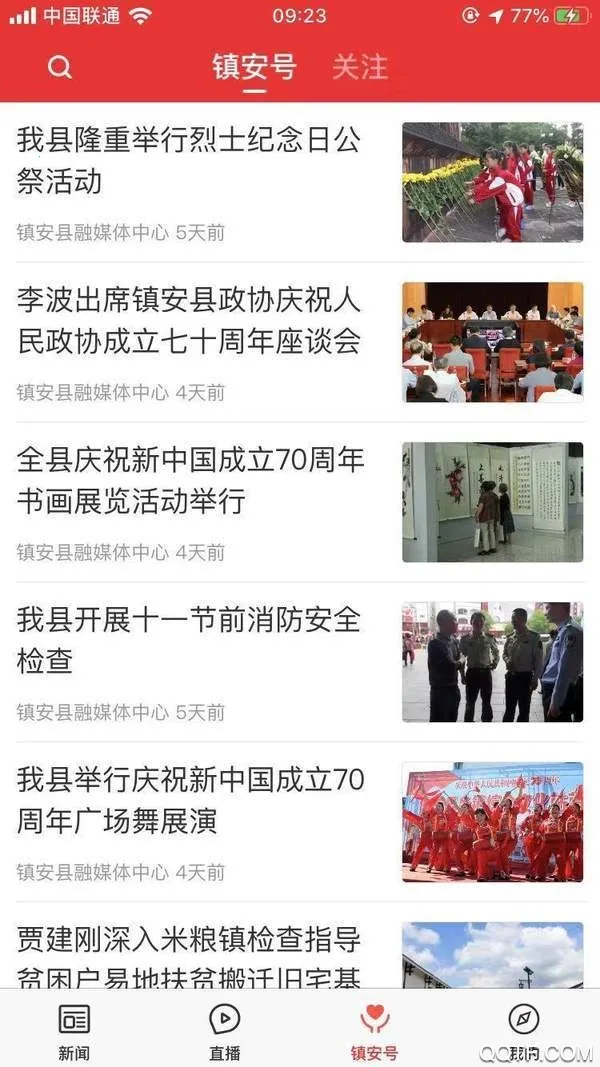This screenshot has height=1067, width=600.
Task: Open article about 烈士纪念日公祭活动
Action: pyautogui.click(x=188, y=161)
